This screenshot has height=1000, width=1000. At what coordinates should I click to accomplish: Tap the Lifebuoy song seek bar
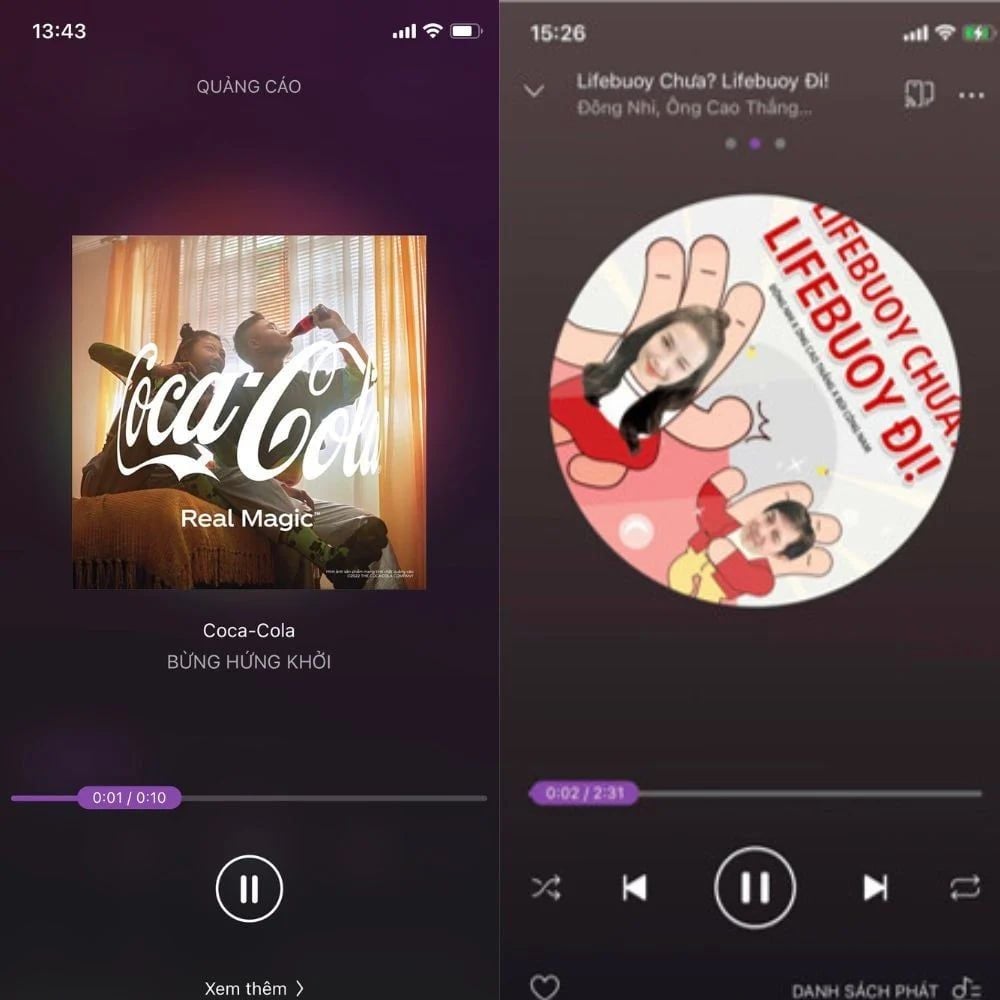[x=800, y=794]
